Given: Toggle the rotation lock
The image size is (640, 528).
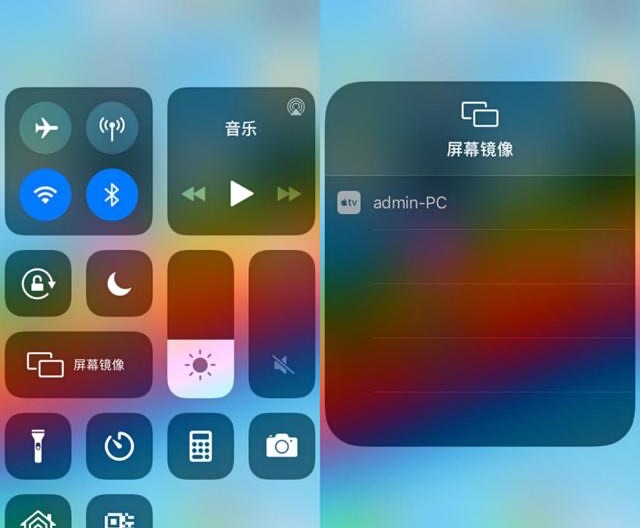Looking at the screenshot, I should (x=39, y=283).
